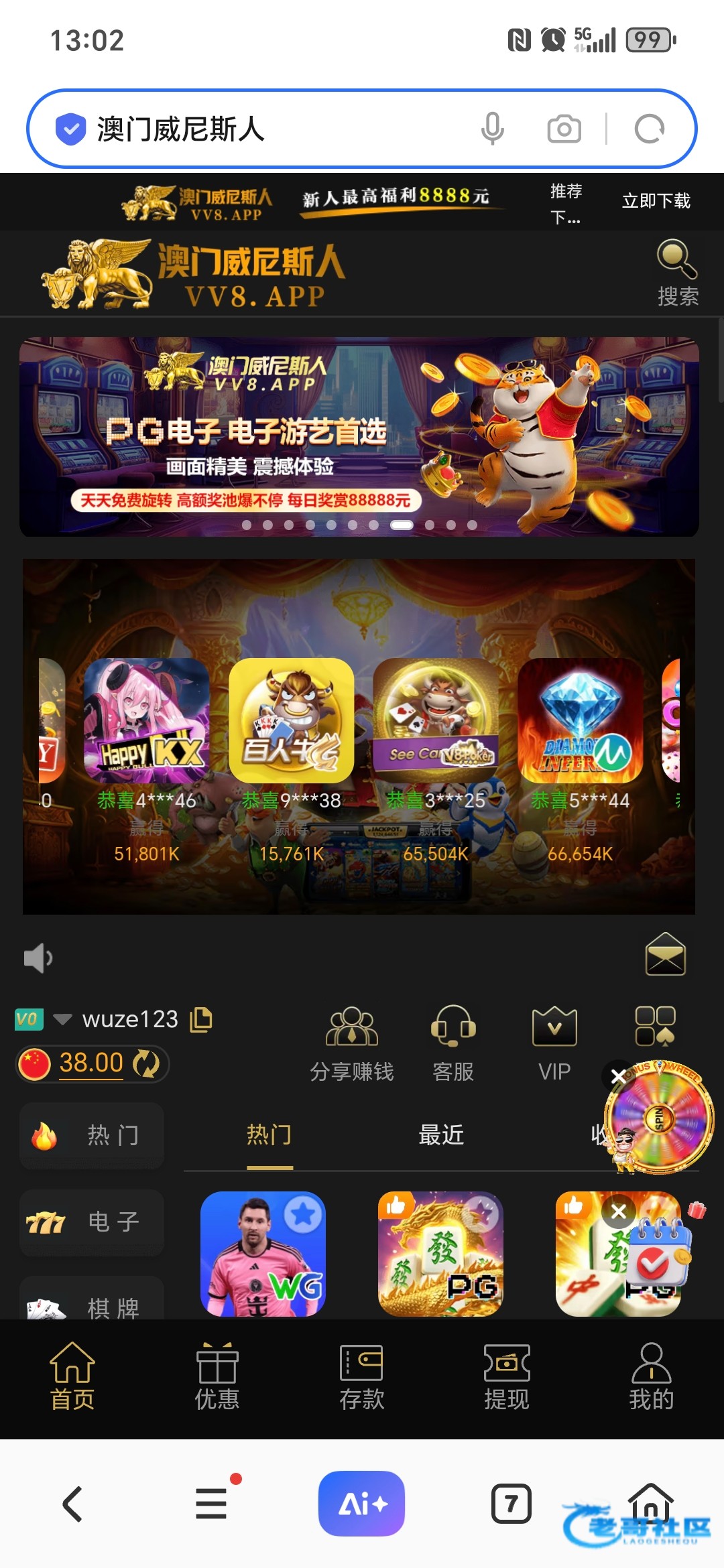This screenshot has width=724, height=1568.
Task: Switch to the 最近 tab
Action: tap(440, 1134)
